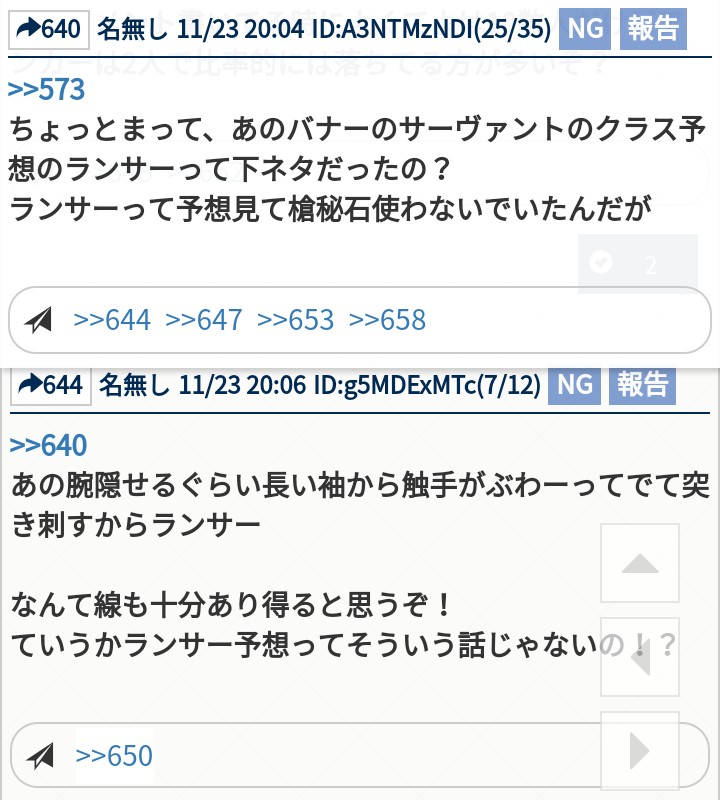Viewport: 720px width, 800px height.
Task: Tap the left arrow floating button
Action: point(640,657)
